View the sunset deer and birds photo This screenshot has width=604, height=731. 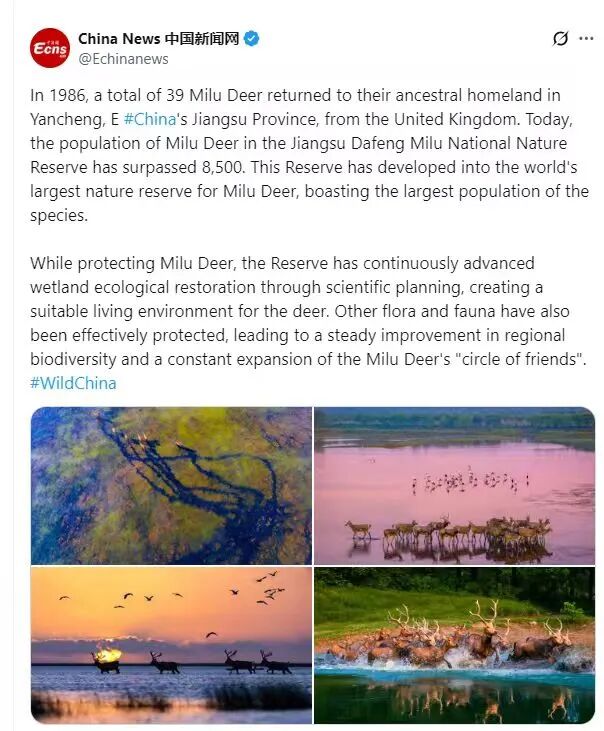tap(171, 644)
